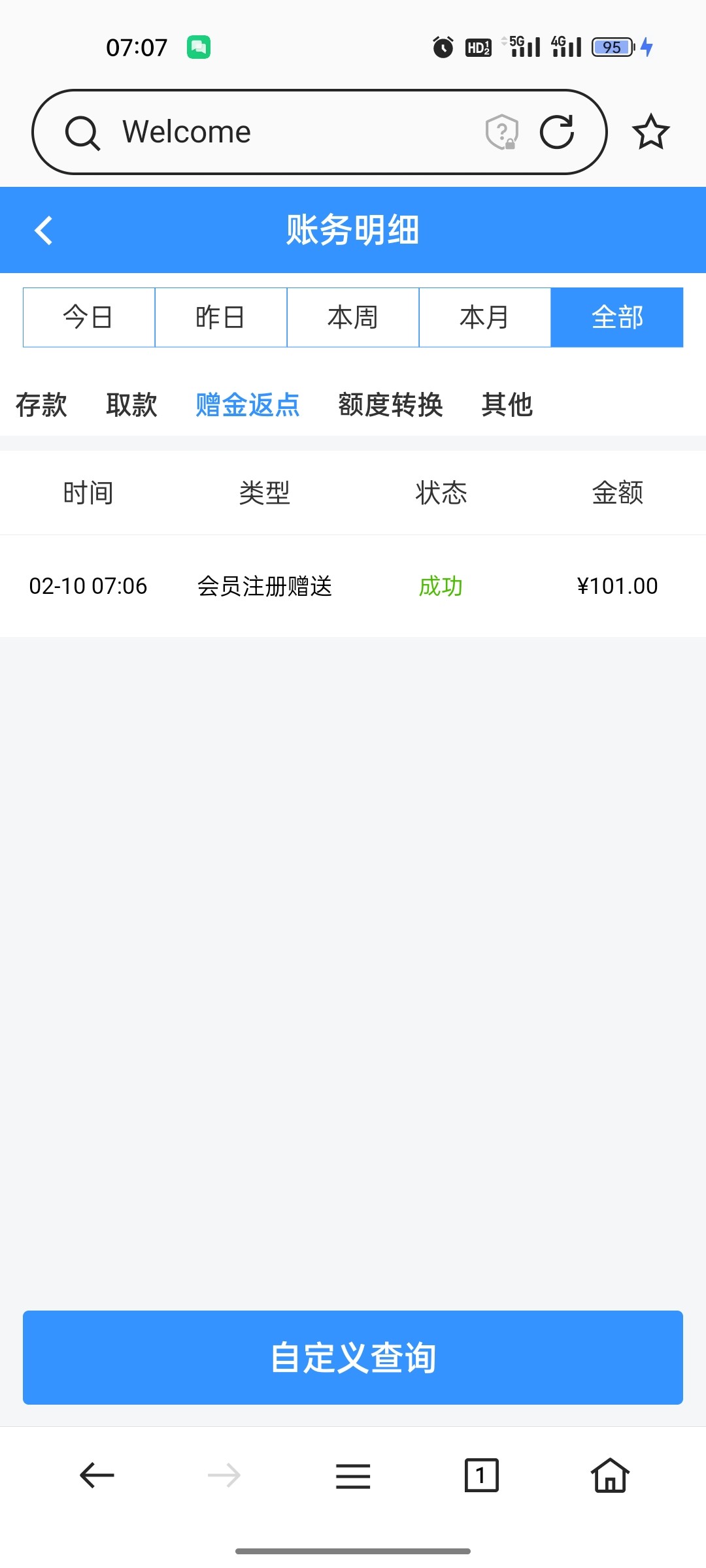Viewport: 706px width, 1568px height.
Task: Reload the page in the browser
Action: (x=557, y=132)
